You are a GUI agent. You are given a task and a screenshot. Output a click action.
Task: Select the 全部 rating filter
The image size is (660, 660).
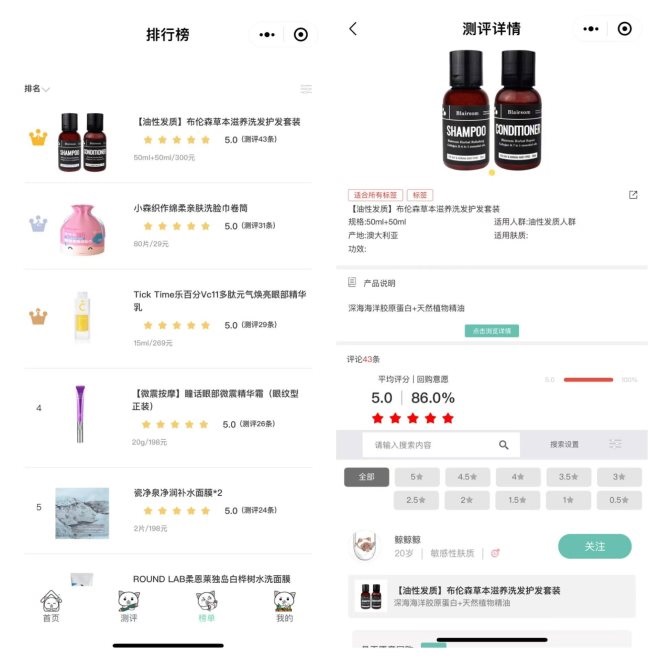click(366, 477)
